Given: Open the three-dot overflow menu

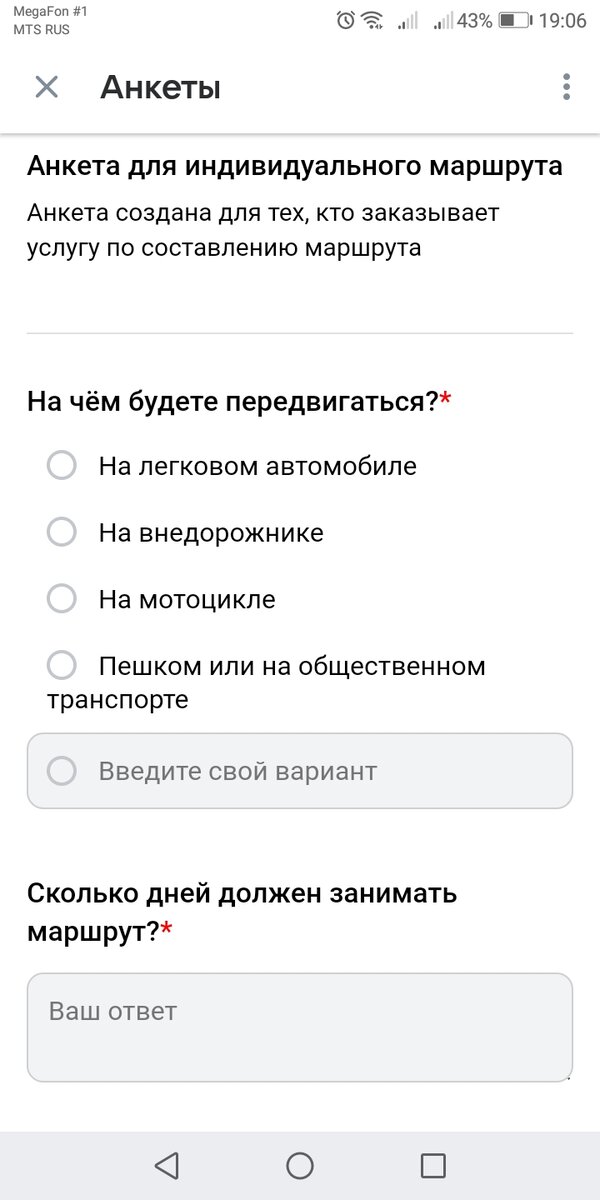Looking at the screenshot, I should tap(566, 87).
